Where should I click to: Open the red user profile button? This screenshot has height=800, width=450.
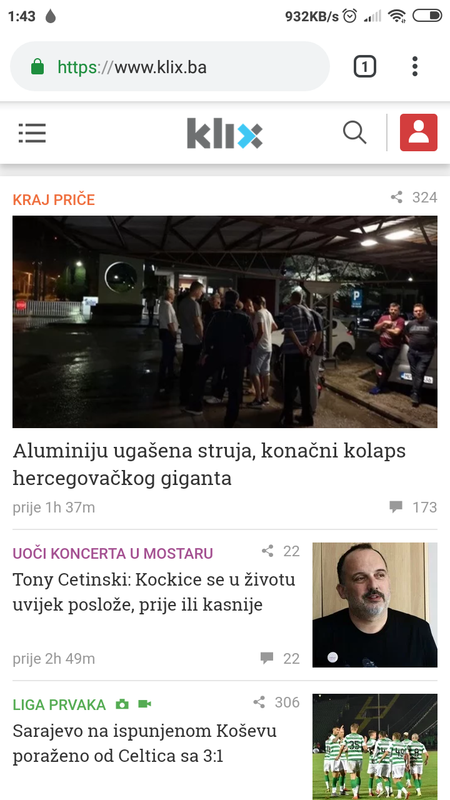click(x=418, y=133)
